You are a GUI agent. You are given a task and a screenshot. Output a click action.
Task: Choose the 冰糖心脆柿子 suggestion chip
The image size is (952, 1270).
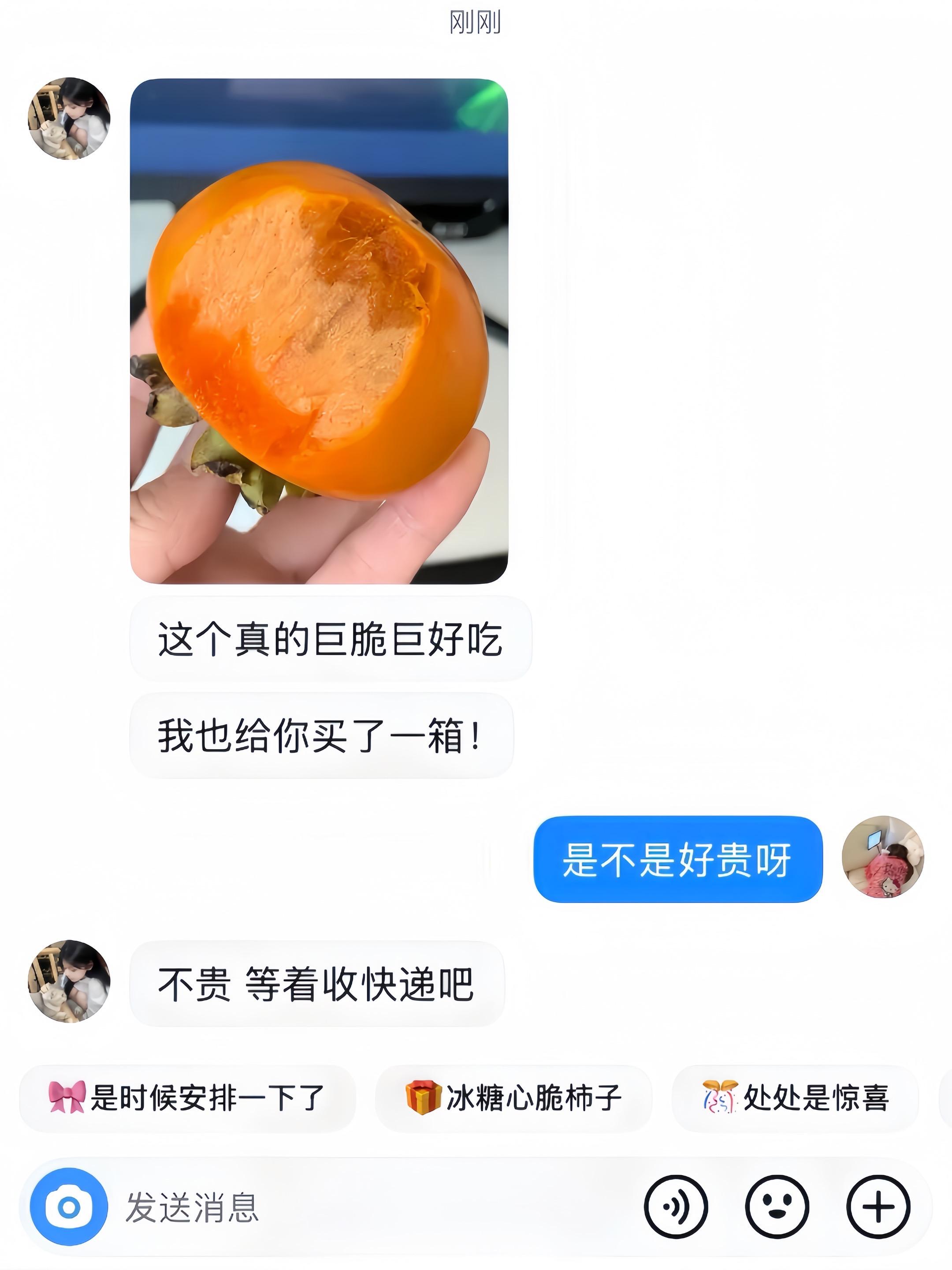[x=513, y=1098]
